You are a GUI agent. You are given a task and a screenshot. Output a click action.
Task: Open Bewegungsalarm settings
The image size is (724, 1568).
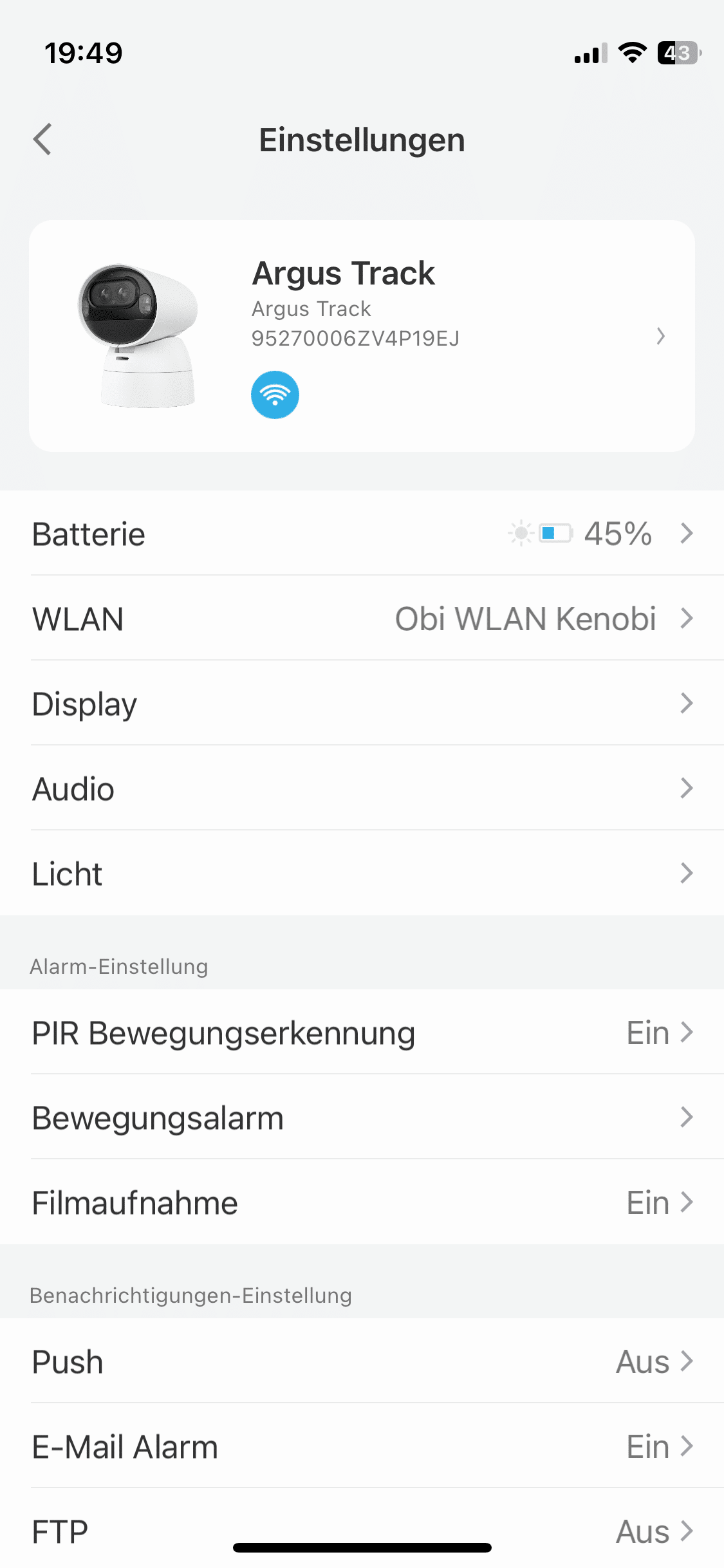point(362,1117)
